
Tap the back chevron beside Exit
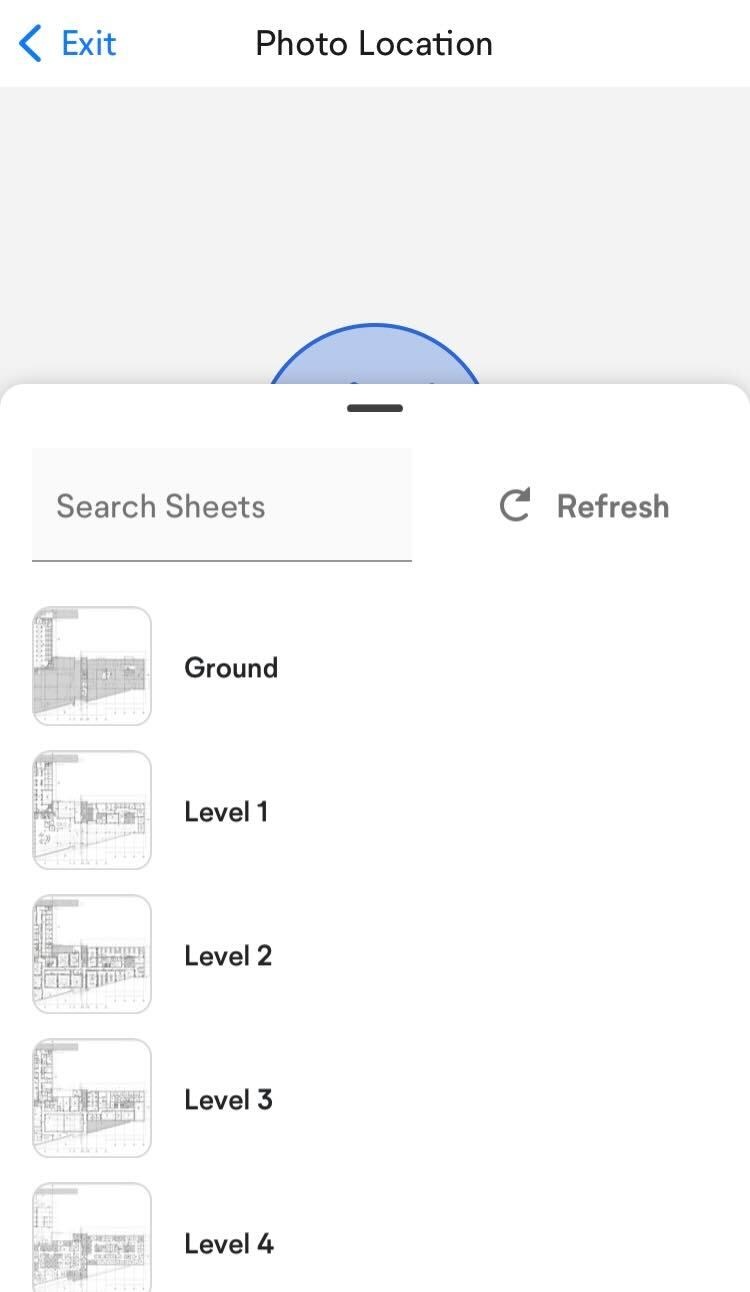pos(28,43)
